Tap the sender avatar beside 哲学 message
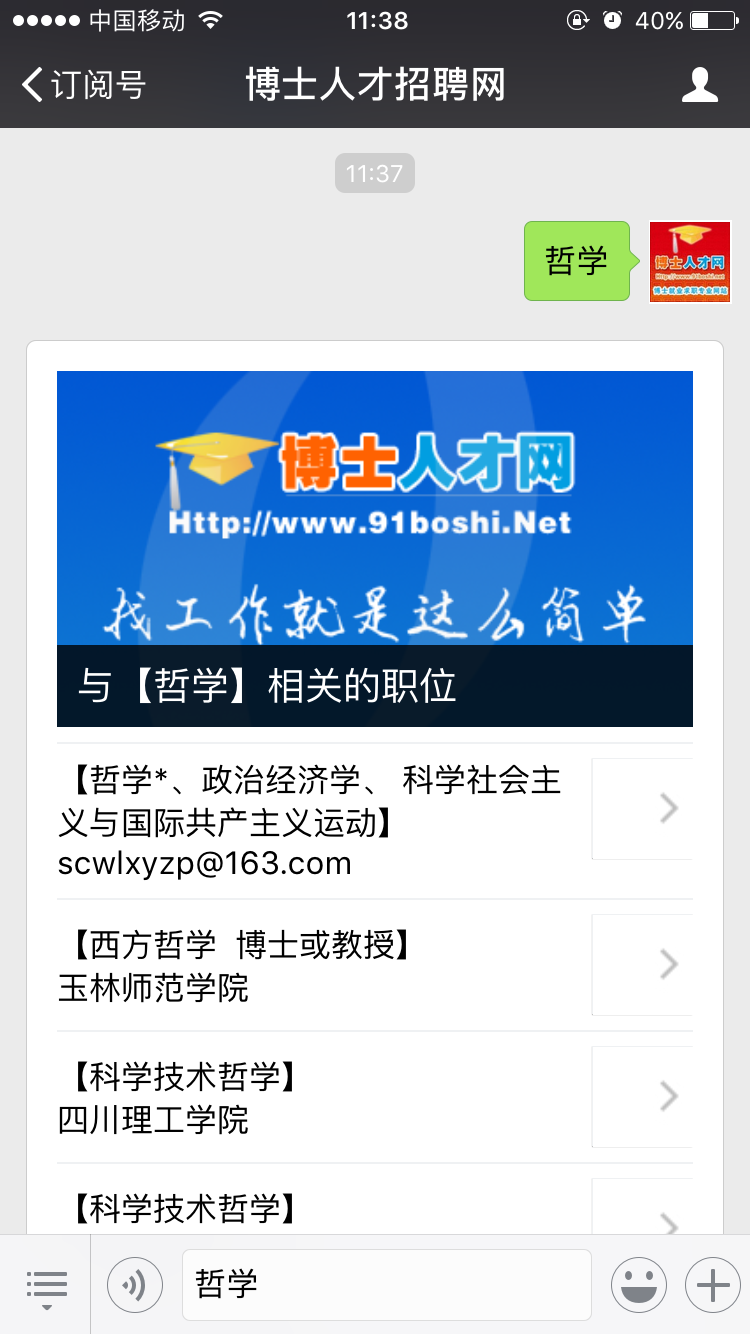This screenshot has height=1334, width=750. click(x=689, y=261)
